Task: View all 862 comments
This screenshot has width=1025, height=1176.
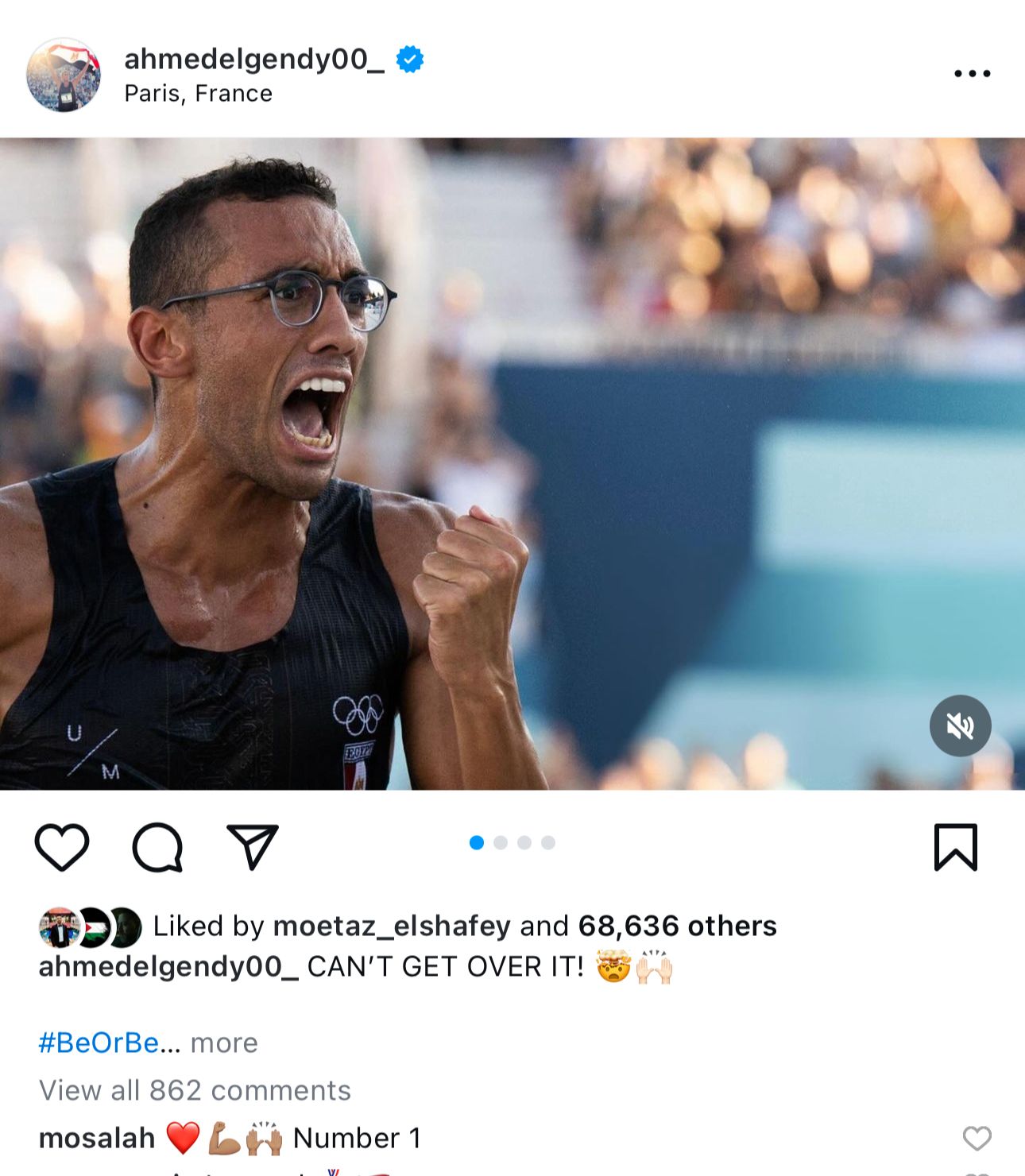Action: [x=195, y=1090]
